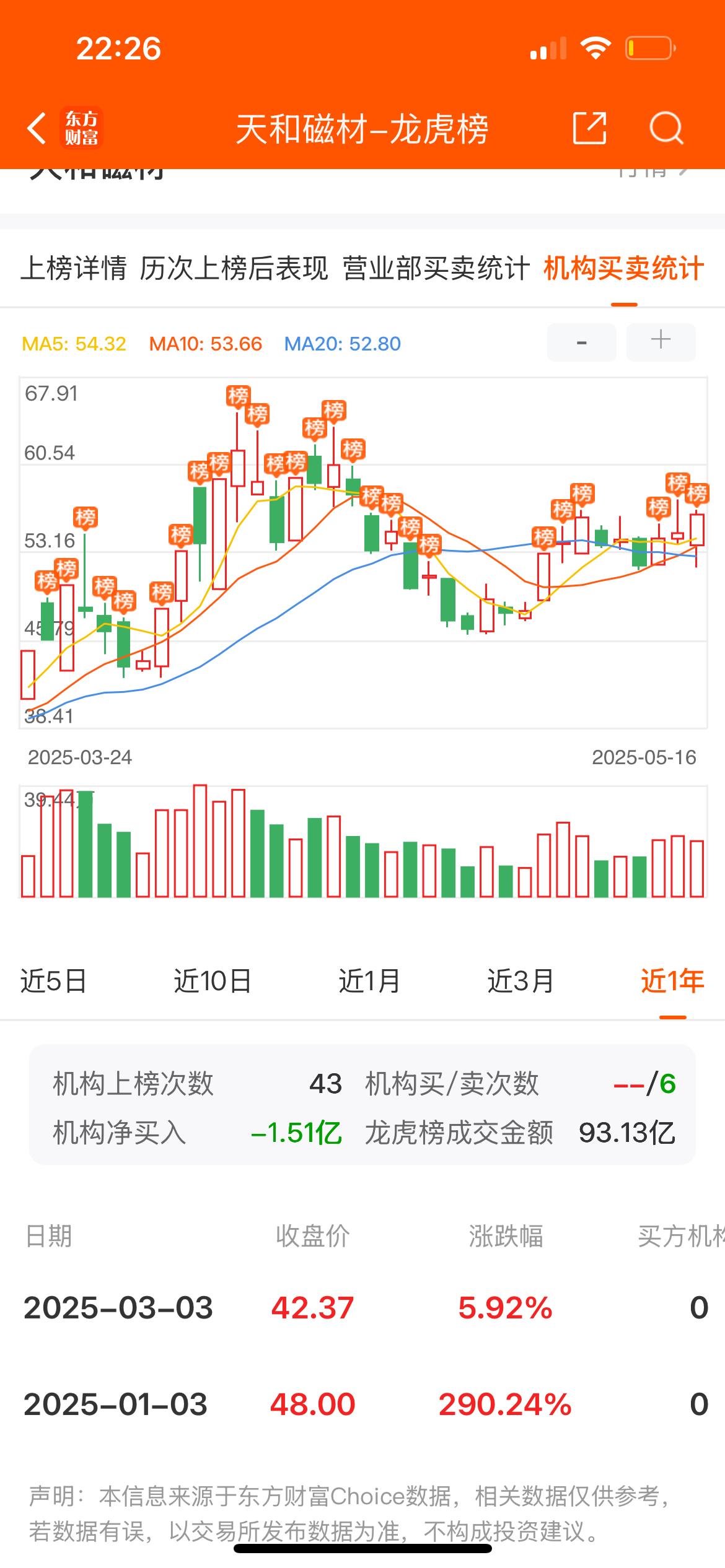
Task: Enable the 近10日 range filter
Action: click(x=212, y=981)
